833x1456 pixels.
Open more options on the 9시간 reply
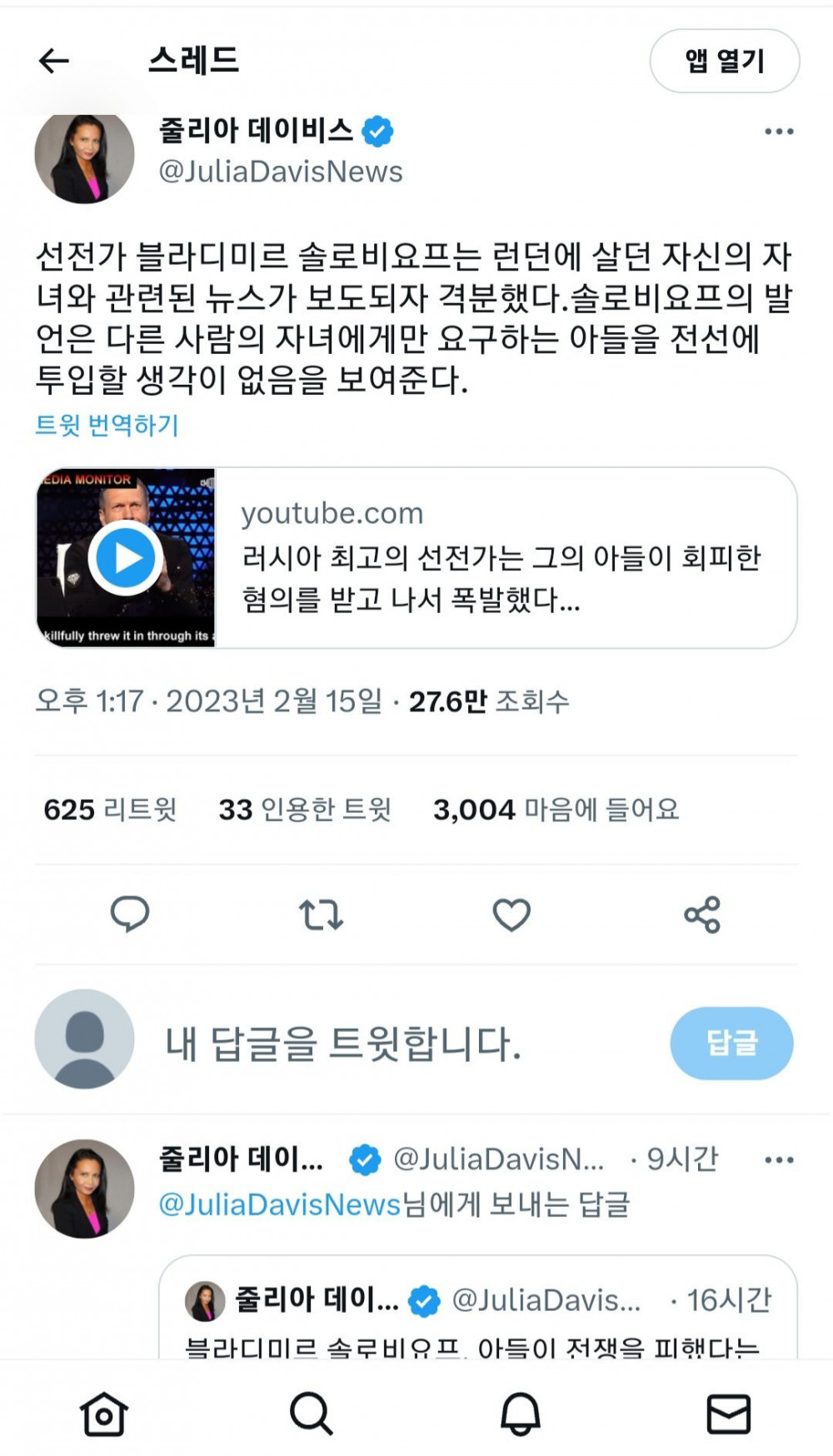click(778, 1156)
